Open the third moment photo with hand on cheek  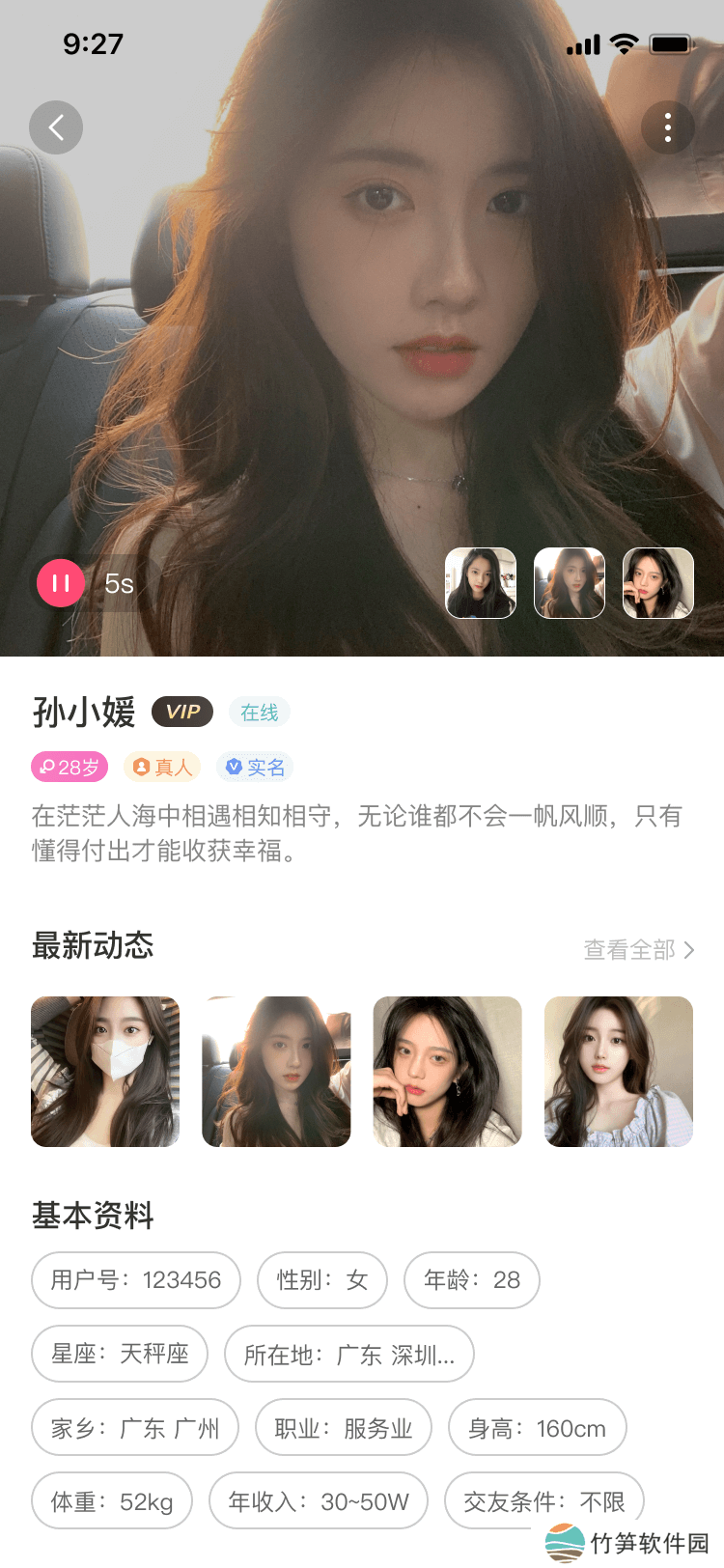[447, 1072]
